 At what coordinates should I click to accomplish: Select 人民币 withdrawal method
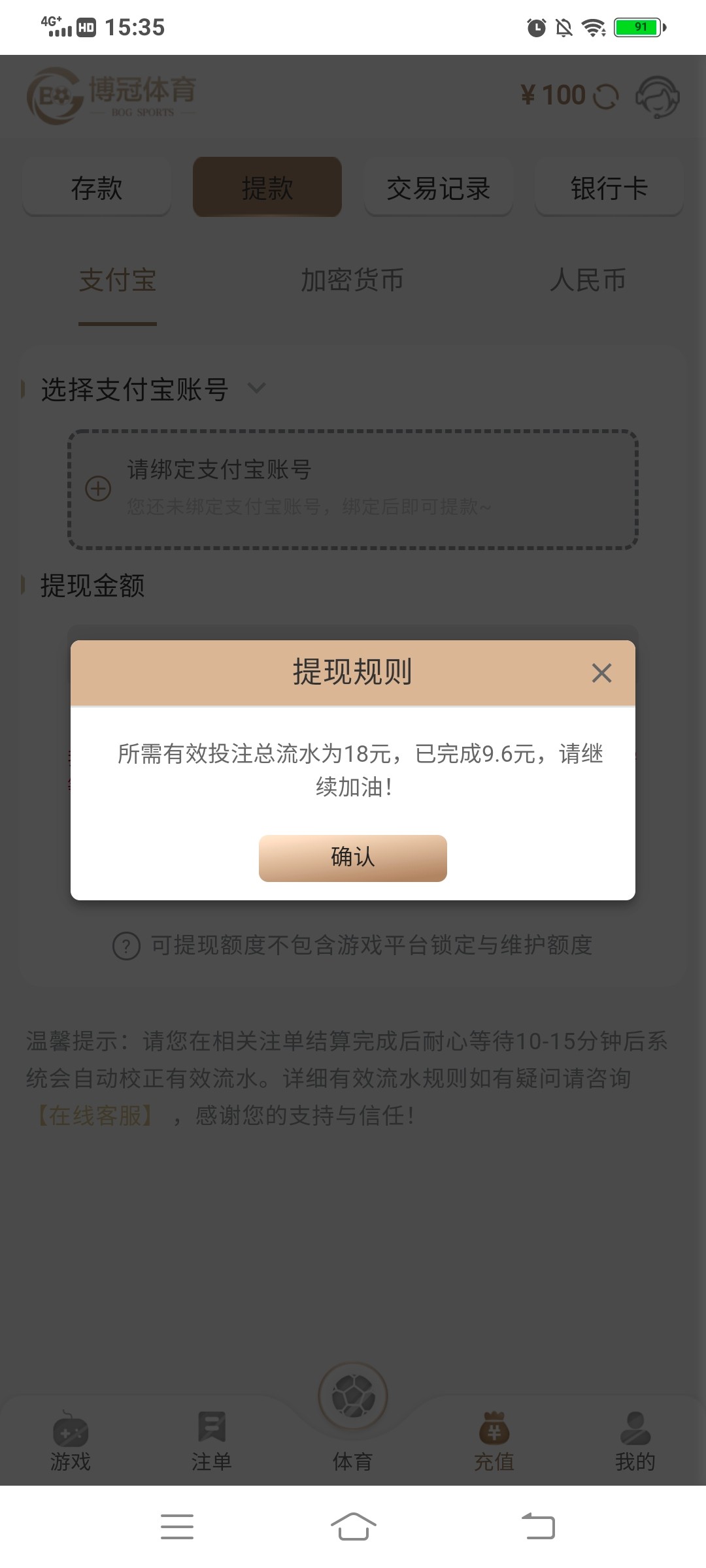click(588, 281)
